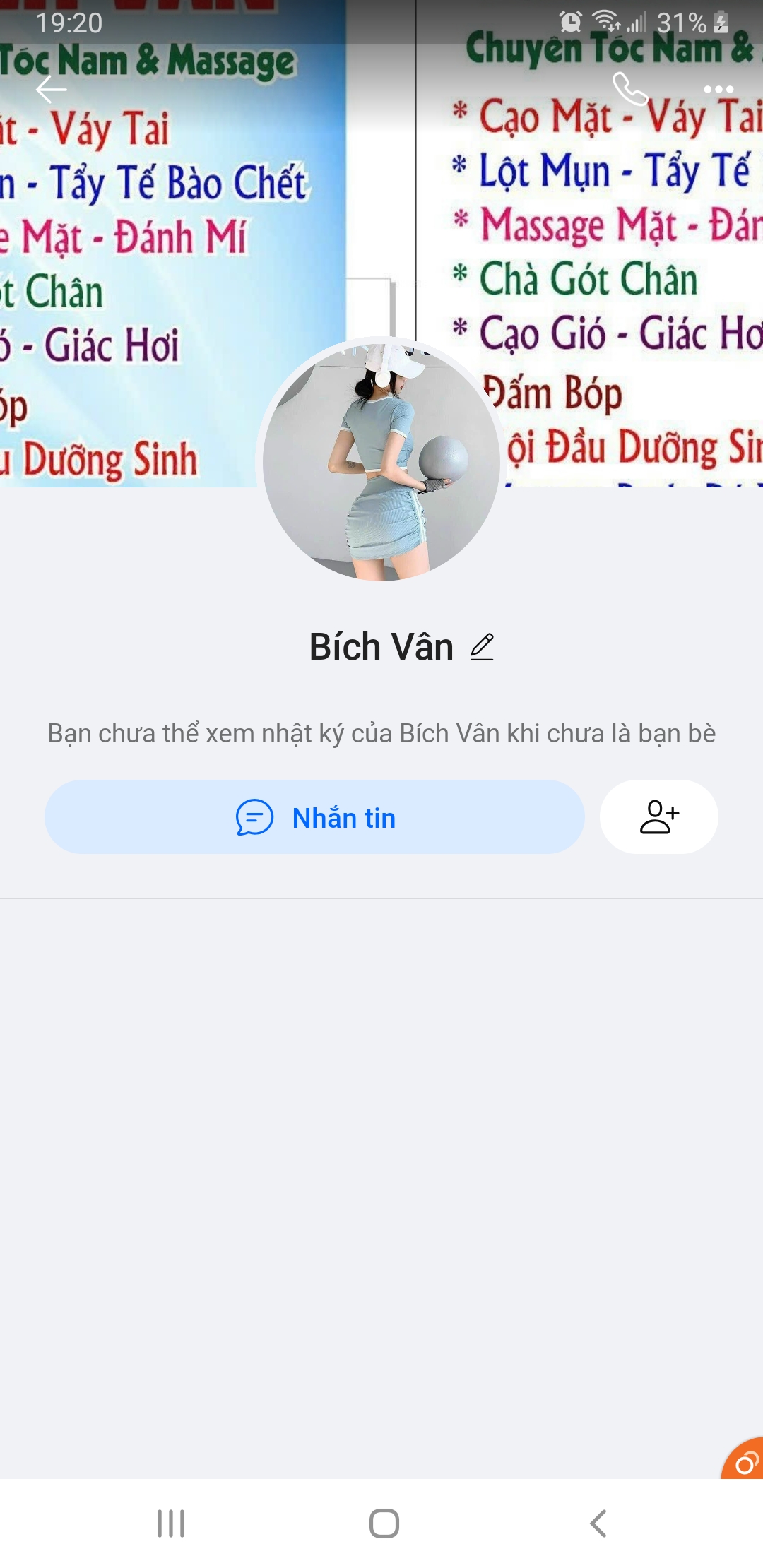Tap the Nhắn tin message button
Screen dimensions: 763x1568
pos(314,817)
